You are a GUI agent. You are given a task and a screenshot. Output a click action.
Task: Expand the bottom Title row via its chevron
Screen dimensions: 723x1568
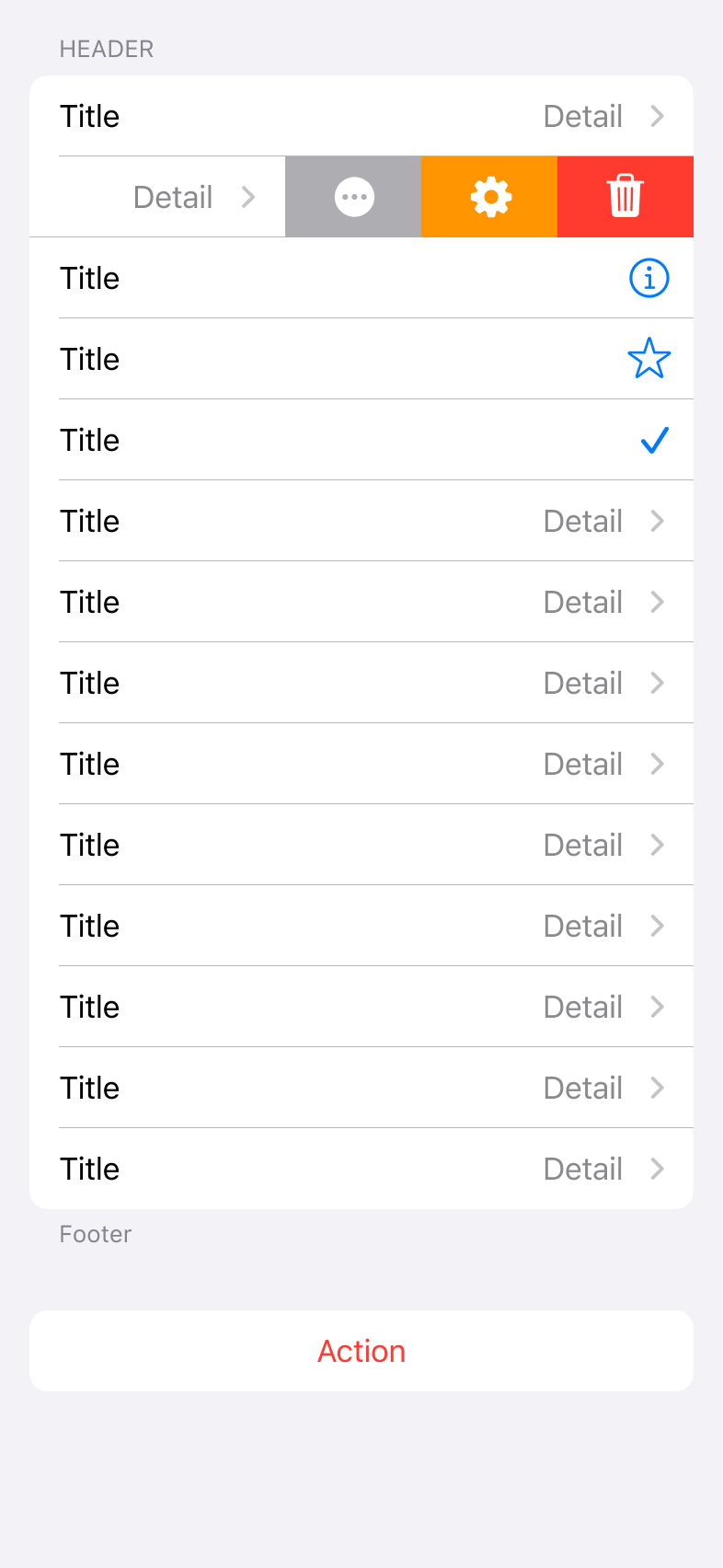tap(657, 1169)
